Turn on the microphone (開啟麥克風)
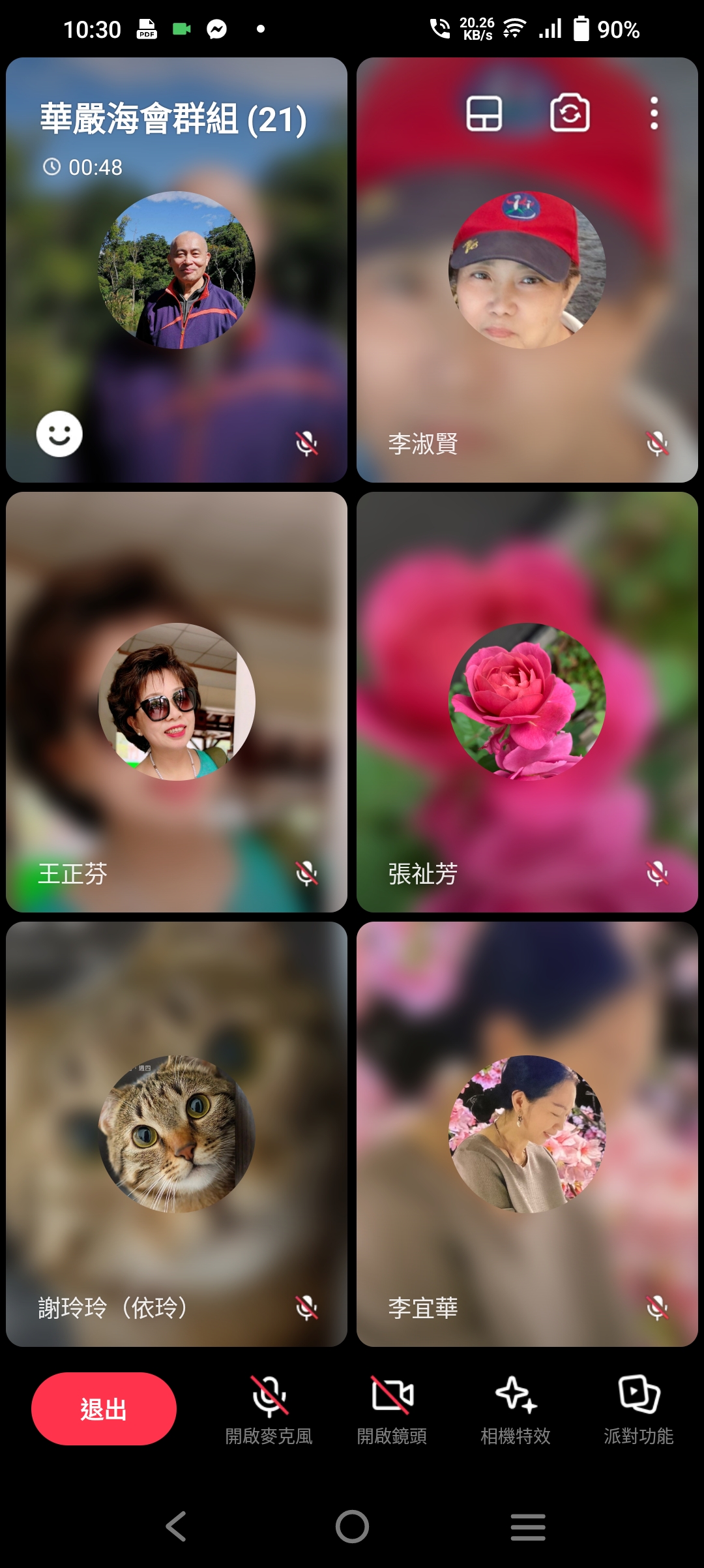Image resolution: width=704 pixels, height=1568 pixels. pos(269,1410)
